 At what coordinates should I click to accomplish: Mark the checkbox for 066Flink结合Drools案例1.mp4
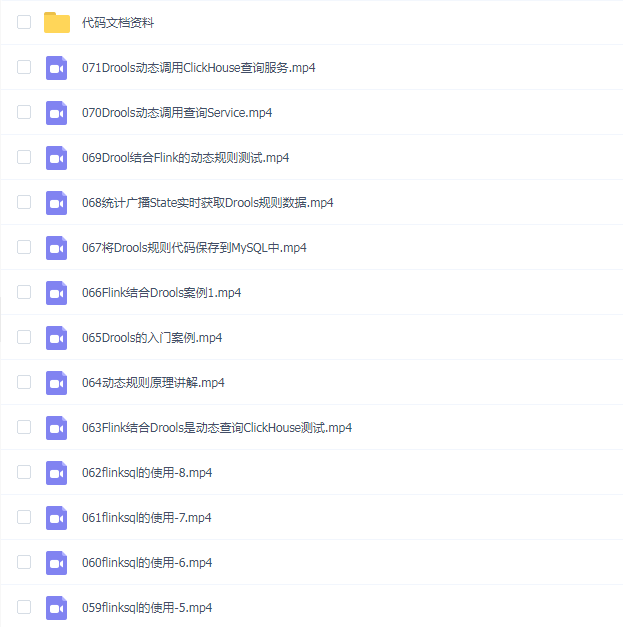[x=24, y=292]
